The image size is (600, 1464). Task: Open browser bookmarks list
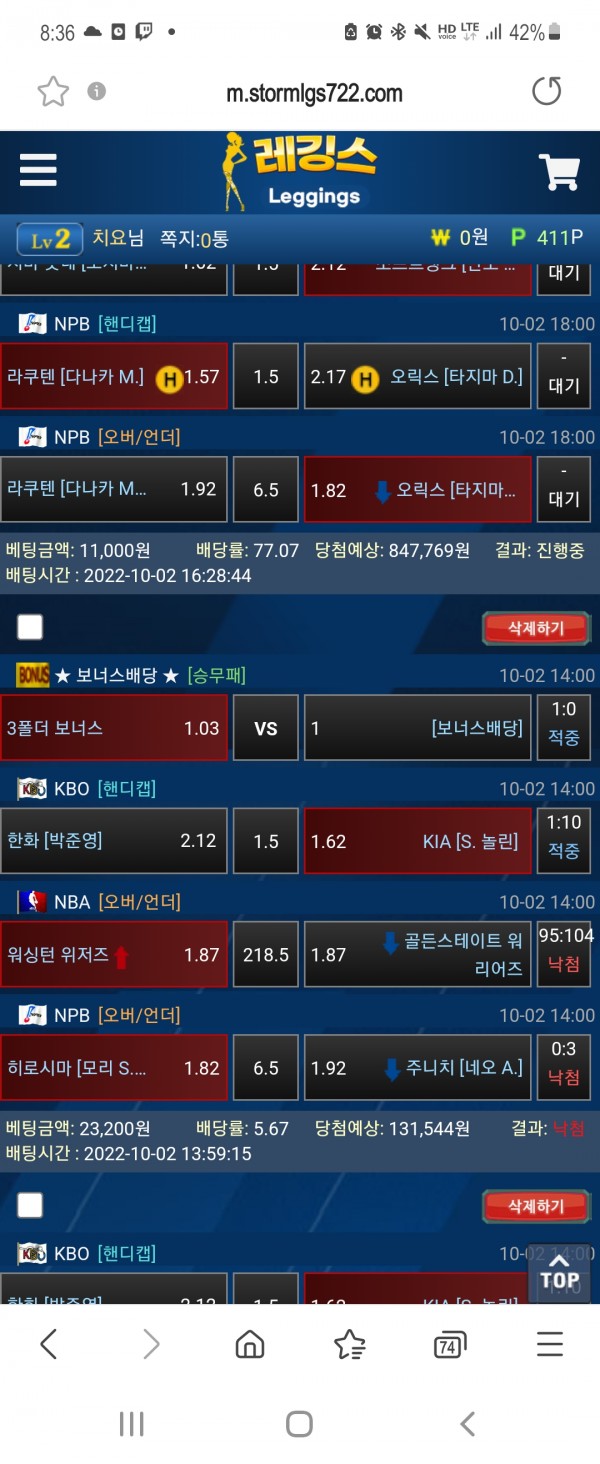[350, 1344]
